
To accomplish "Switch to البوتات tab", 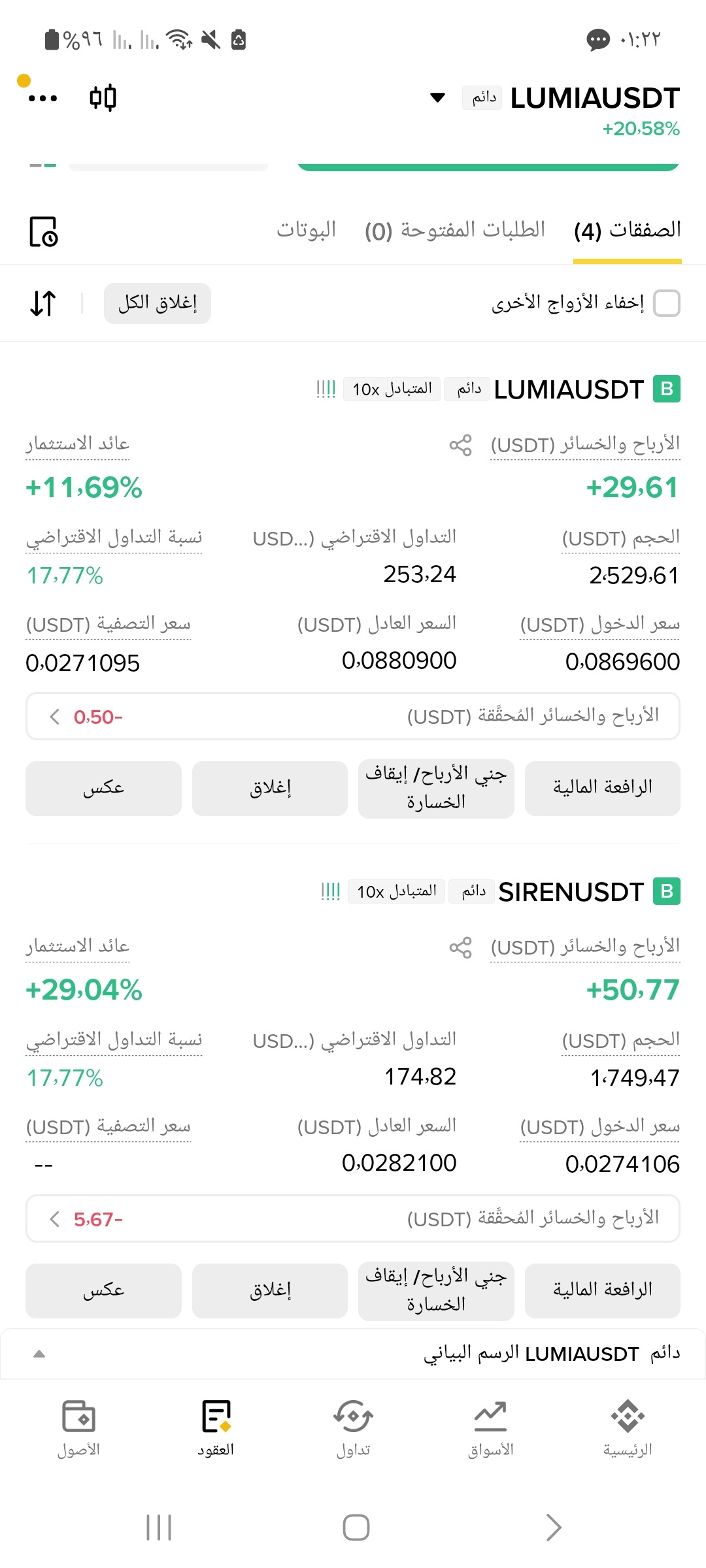I will (306, 229).
